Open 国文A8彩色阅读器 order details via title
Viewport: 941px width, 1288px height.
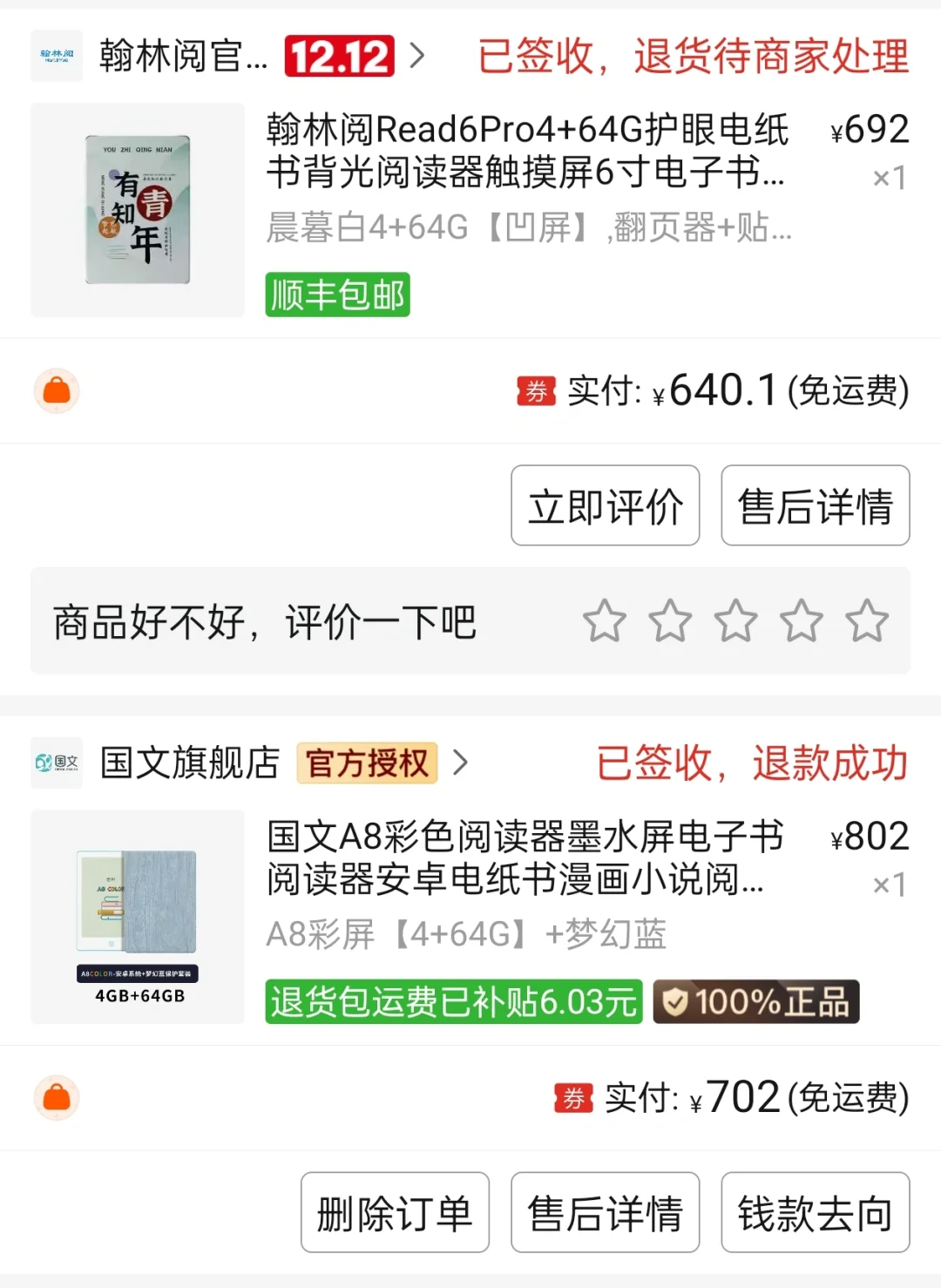(x=525, y=858)
